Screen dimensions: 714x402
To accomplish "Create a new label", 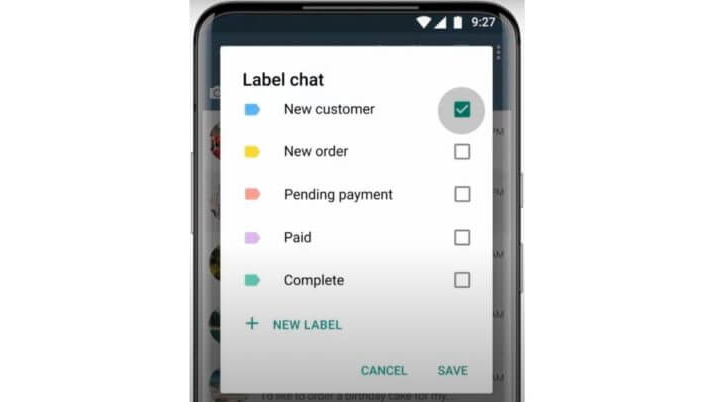I will point(295,325).
